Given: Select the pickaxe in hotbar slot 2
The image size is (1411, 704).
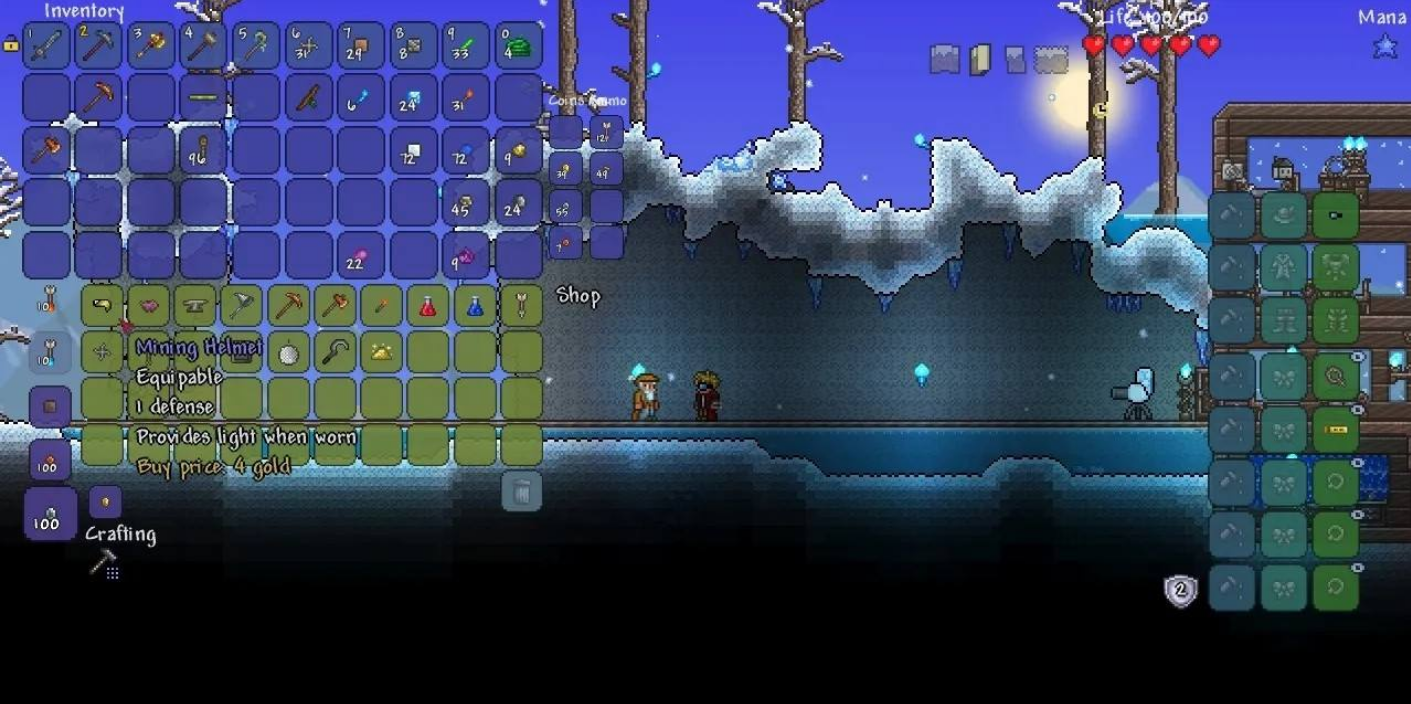Looking at the screenshot, I should coord(99,46).
